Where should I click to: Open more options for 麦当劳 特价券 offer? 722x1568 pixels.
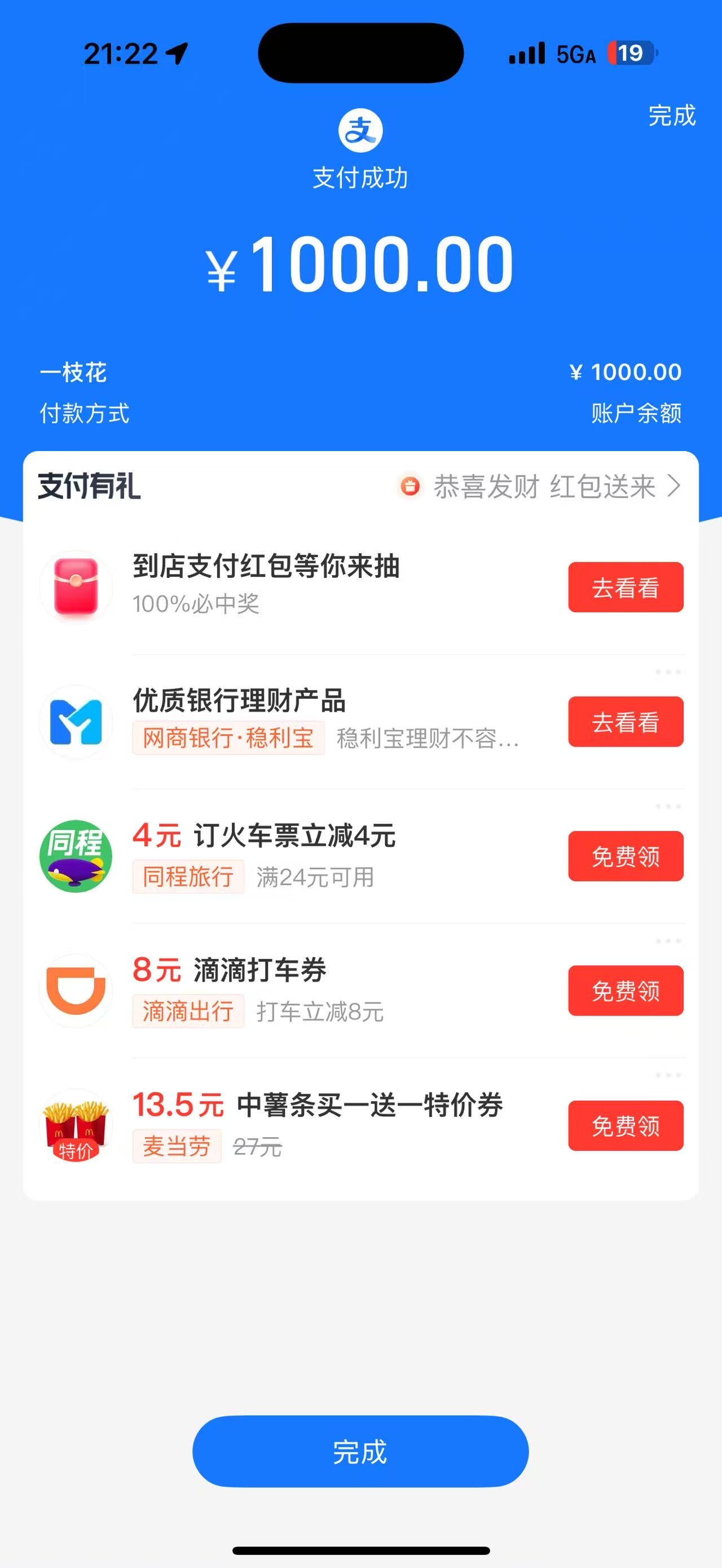[x=668, y=1076]
